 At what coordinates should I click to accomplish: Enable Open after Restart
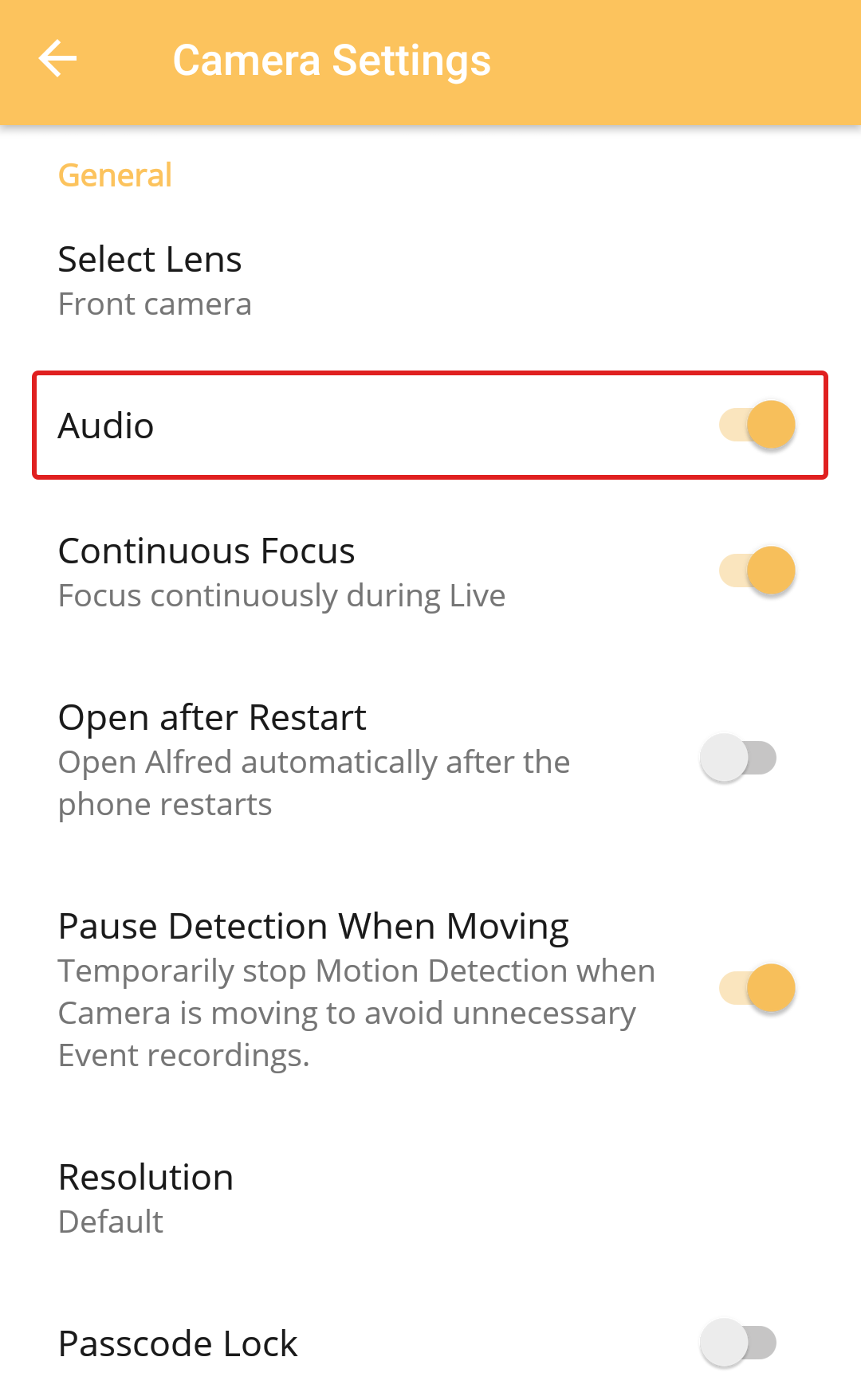pos(738,758)
